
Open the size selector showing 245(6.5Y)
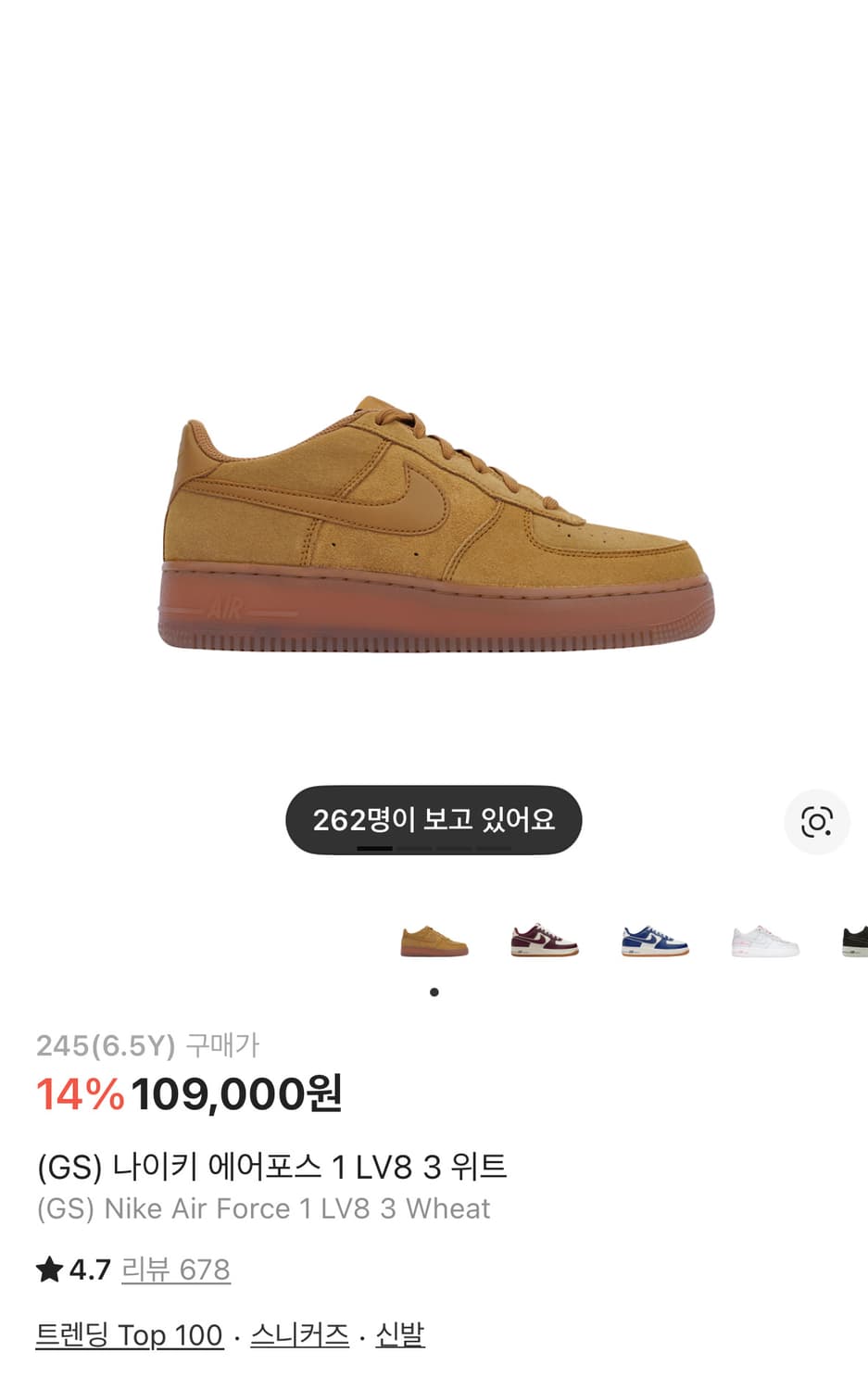[x=105, y=1045]
